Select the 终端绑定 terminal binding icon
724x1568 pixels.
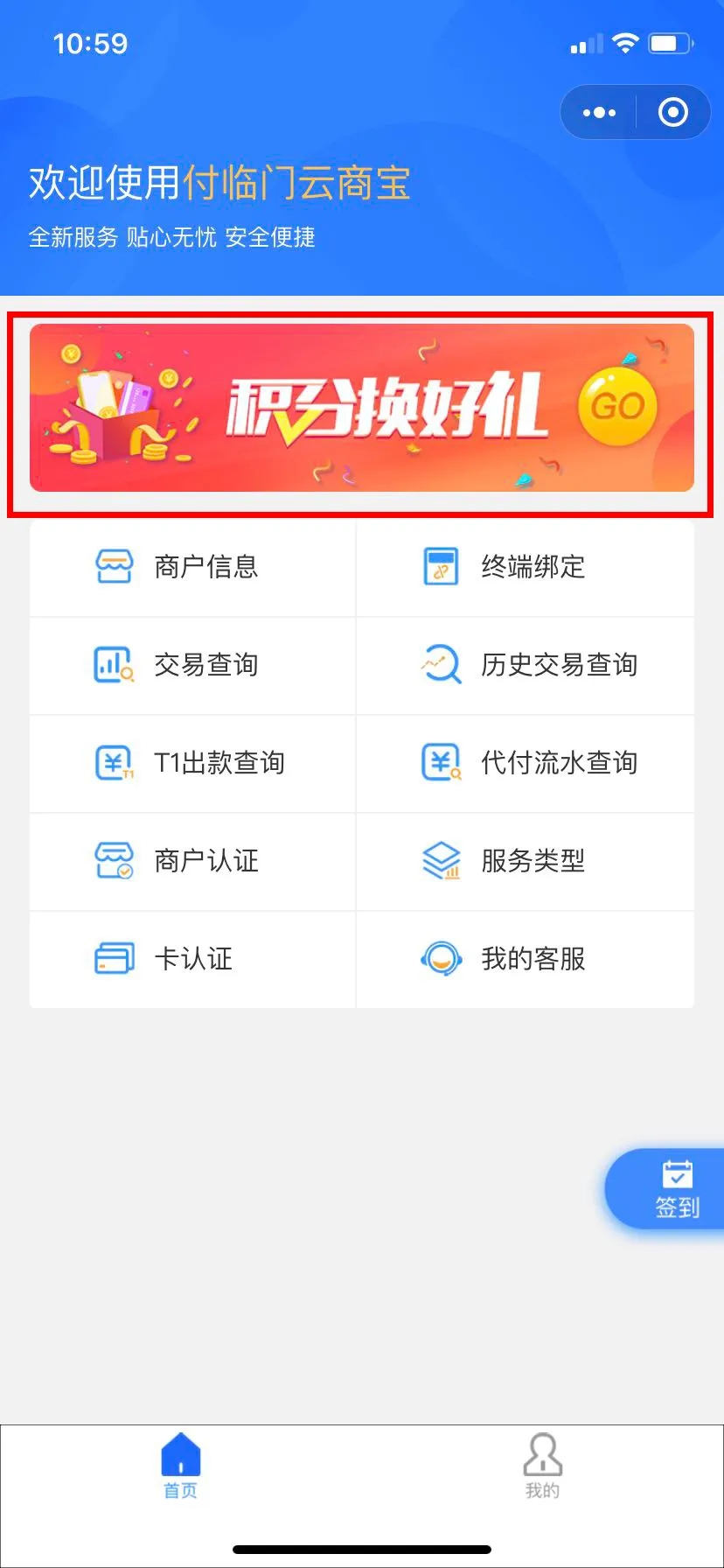tap(442, 567)
